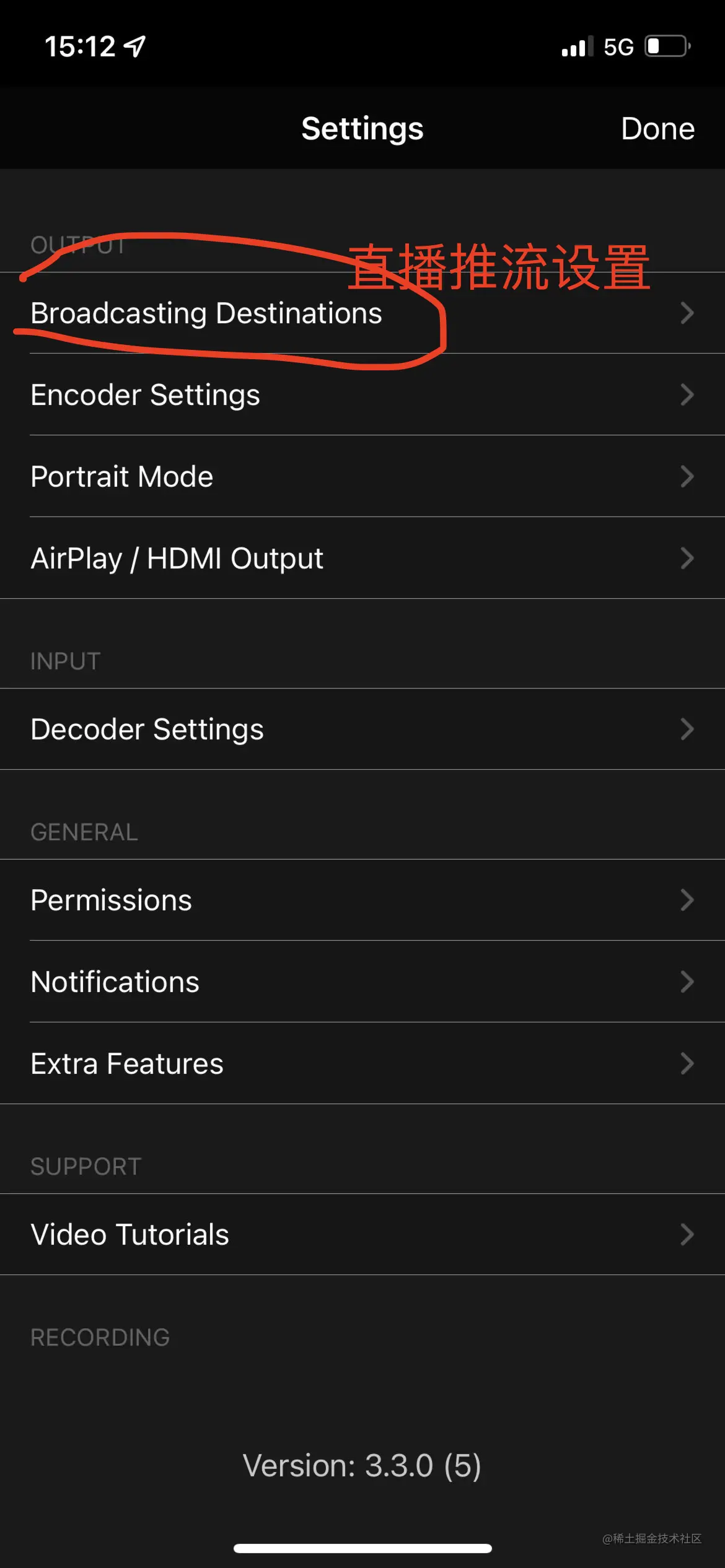
Task: Open AirPlay / HDMI Output
Action: [x=177, y=559]
